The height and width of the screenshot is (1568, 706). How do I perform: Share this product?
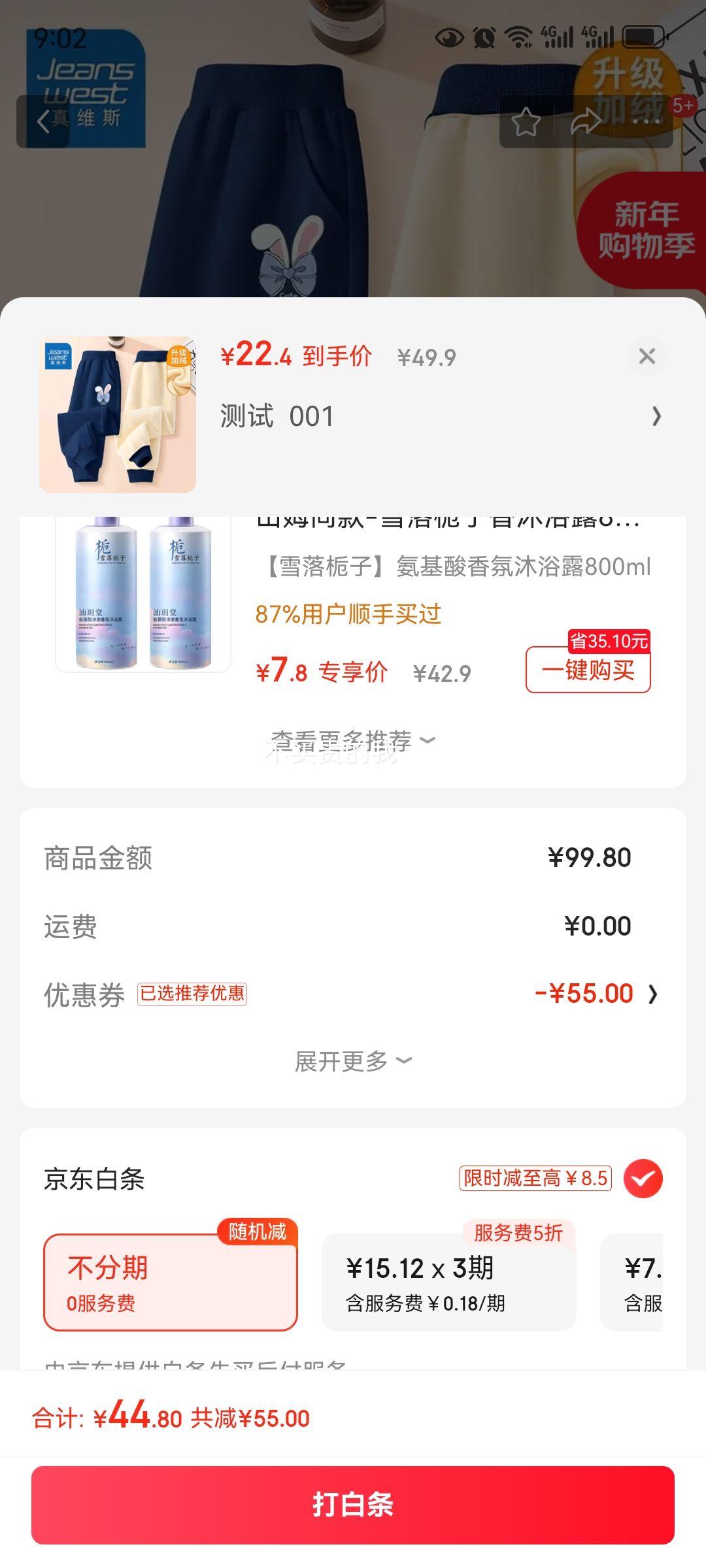585,122
